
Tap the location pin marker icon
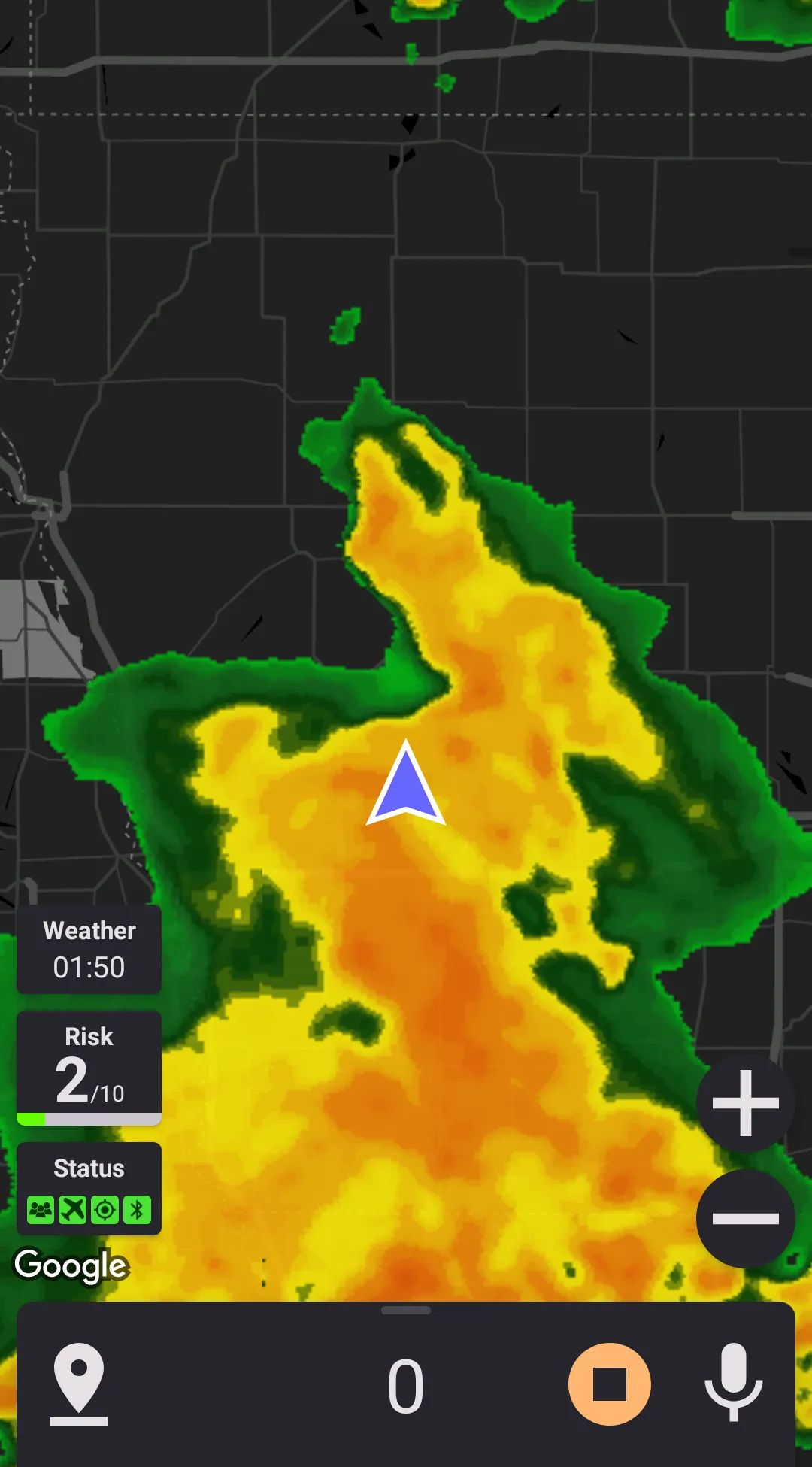click(79, 1384)
